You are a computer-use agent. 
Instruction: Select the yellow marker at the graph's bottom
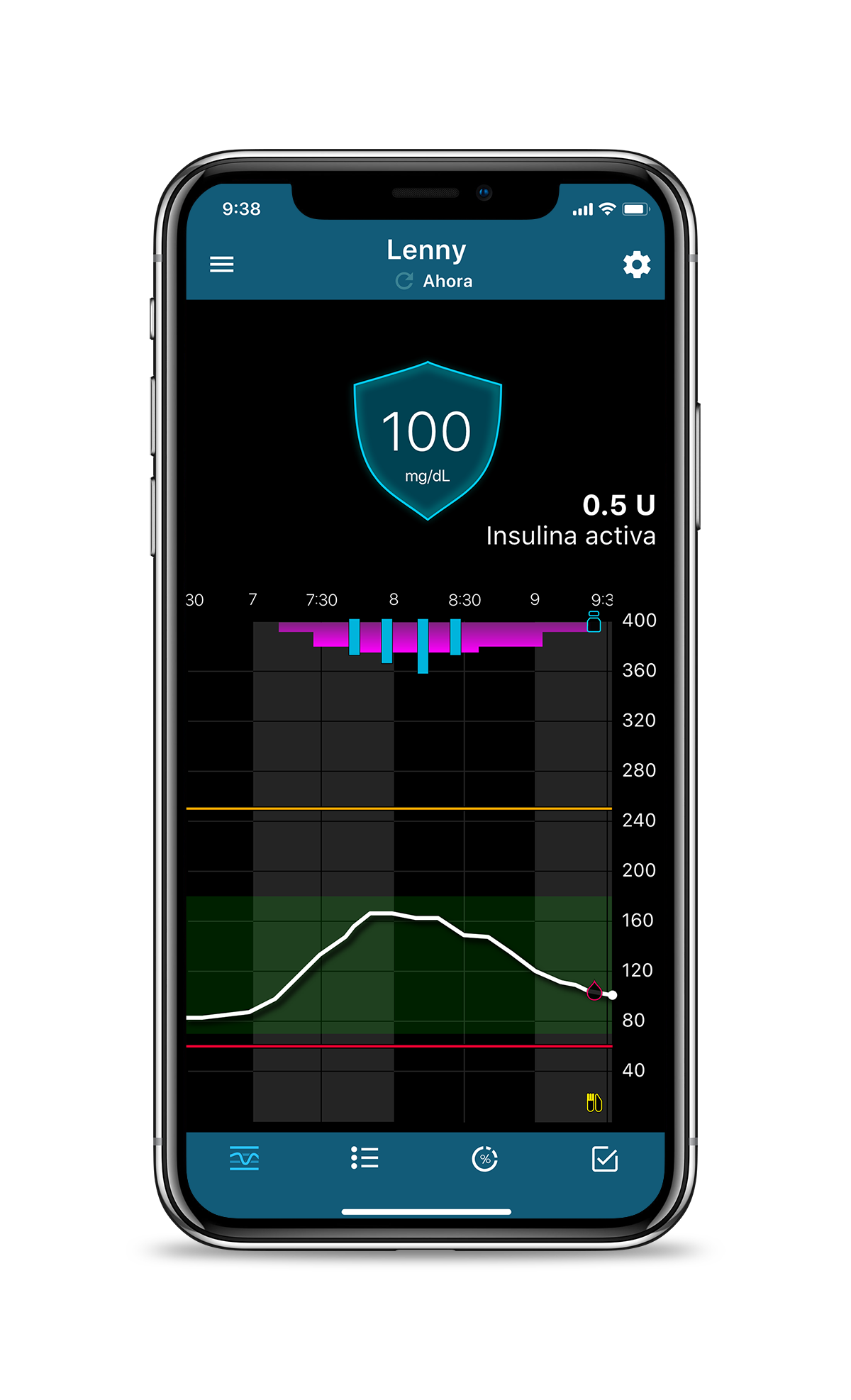pos(594,1103)
